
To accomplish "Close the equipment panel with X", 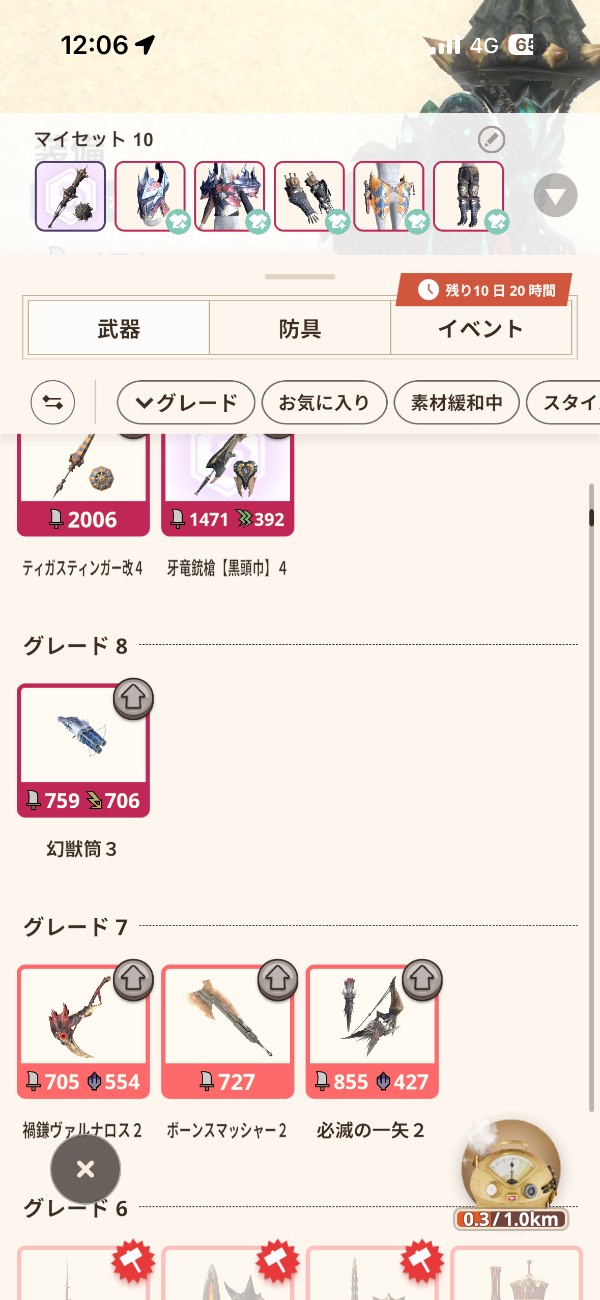I will click(x=85, y=1169).
